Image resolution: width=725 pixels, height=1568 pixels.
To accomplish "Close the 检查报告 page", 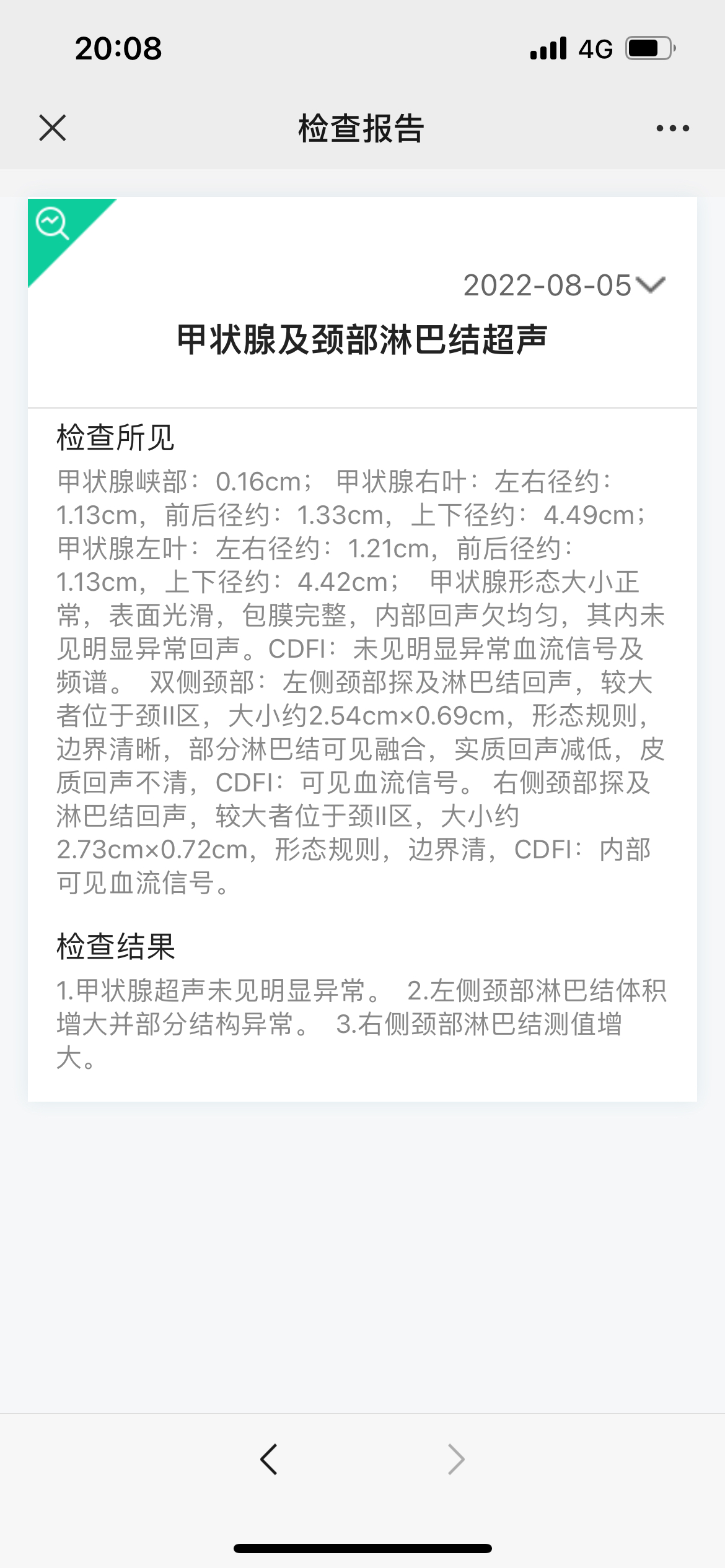I will coord(53,128).
